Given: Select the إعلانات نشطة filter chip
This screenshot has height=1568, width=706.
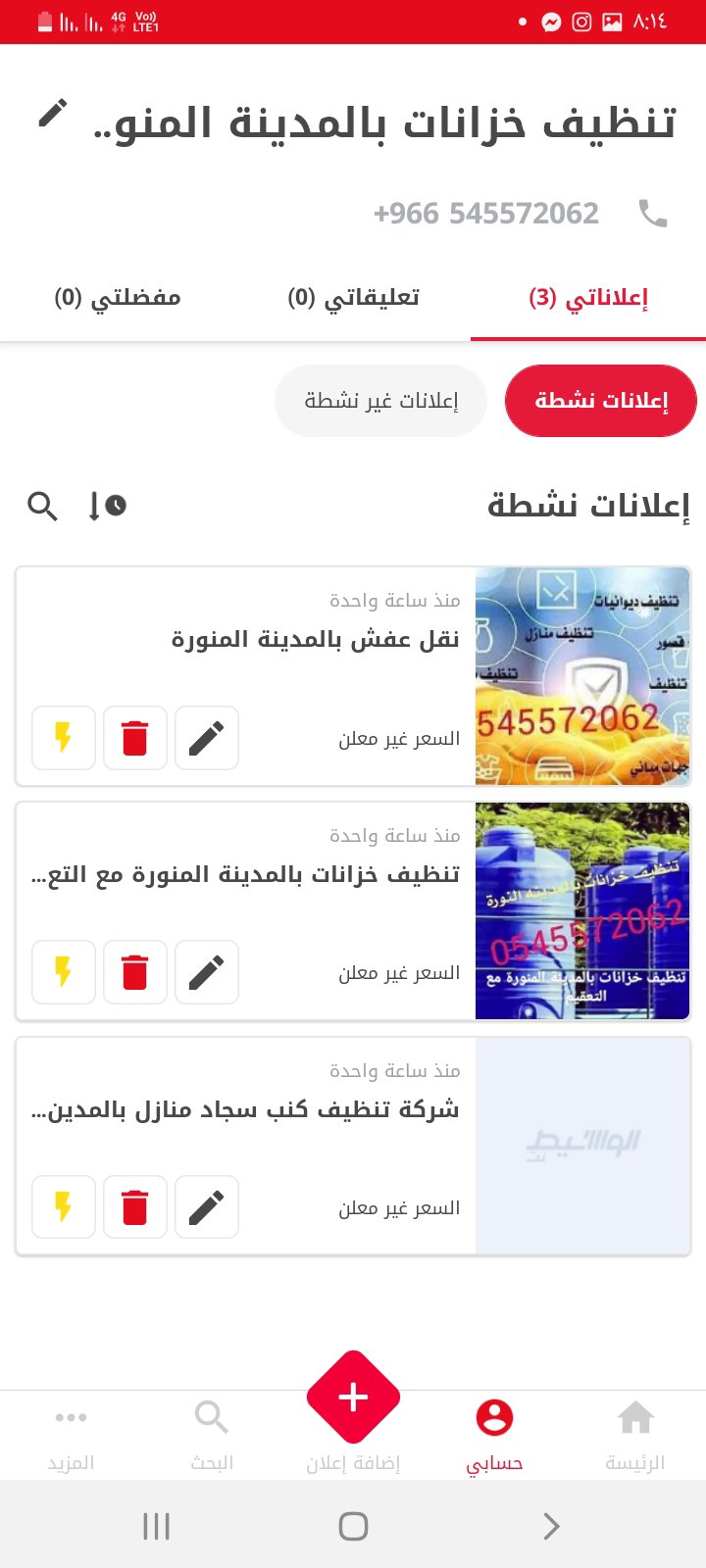Looking at the screenshot, I should (600, 401).
